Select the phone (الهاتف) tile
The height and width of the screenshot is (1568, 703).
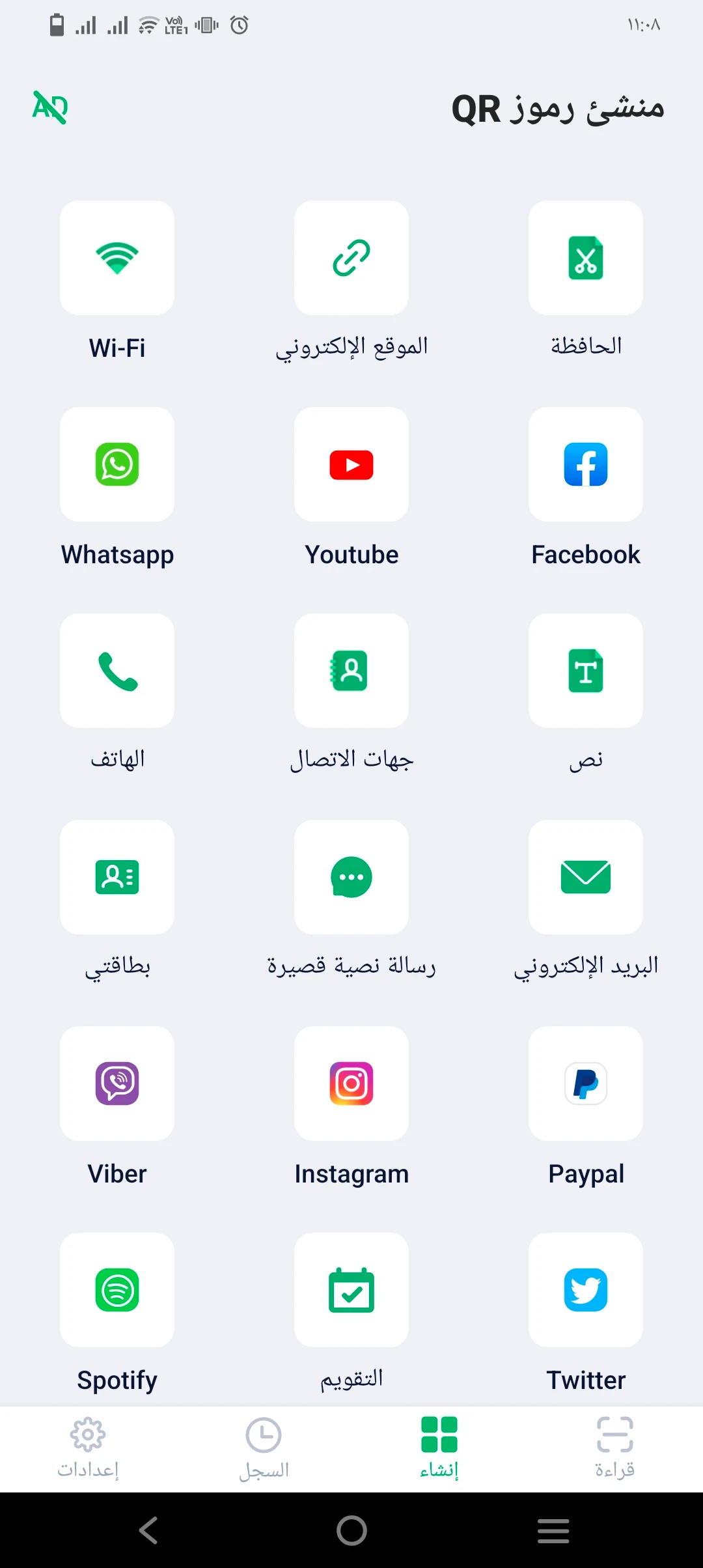(x=117, y=671)
